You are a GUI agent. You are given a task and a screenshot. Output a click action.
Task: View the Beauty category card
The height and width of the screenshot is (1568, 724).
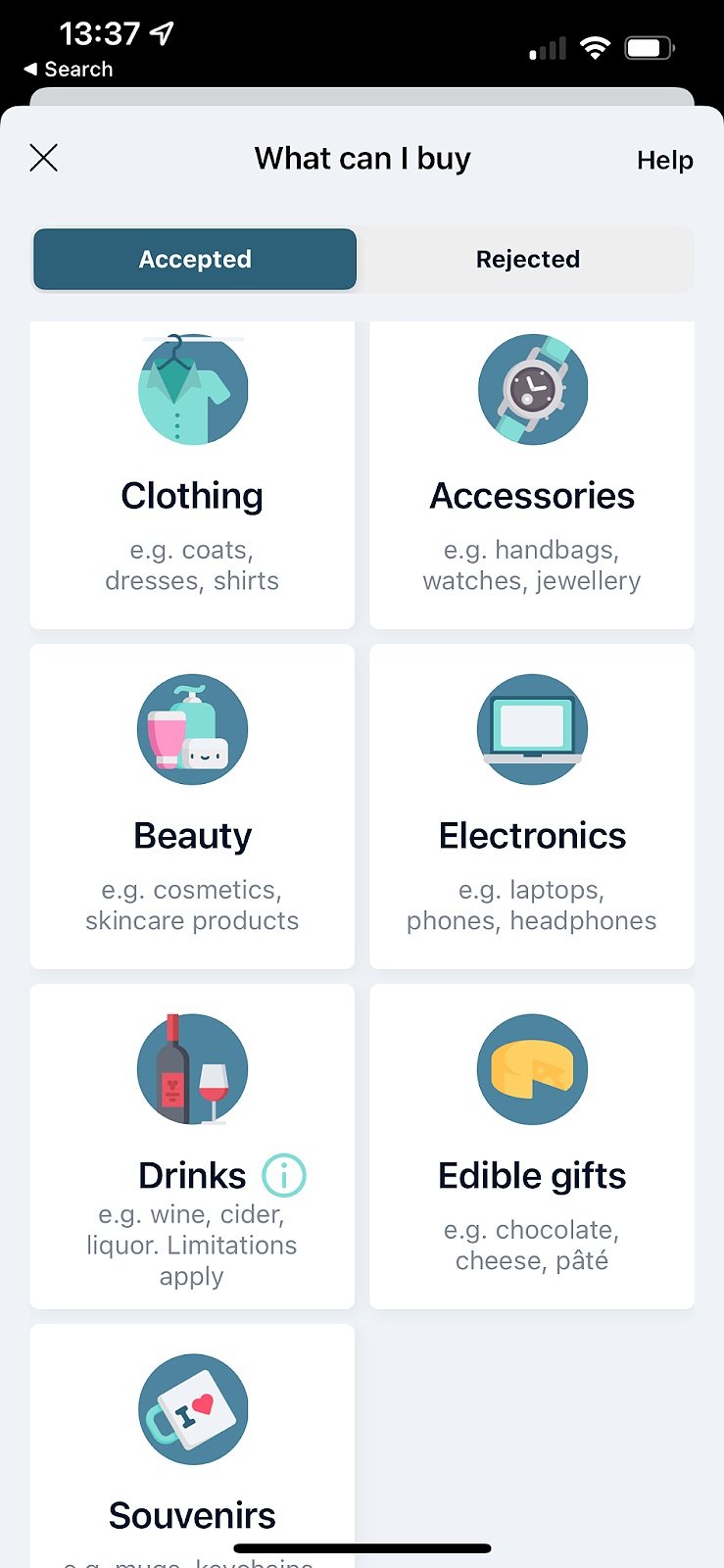click(192, 807)
